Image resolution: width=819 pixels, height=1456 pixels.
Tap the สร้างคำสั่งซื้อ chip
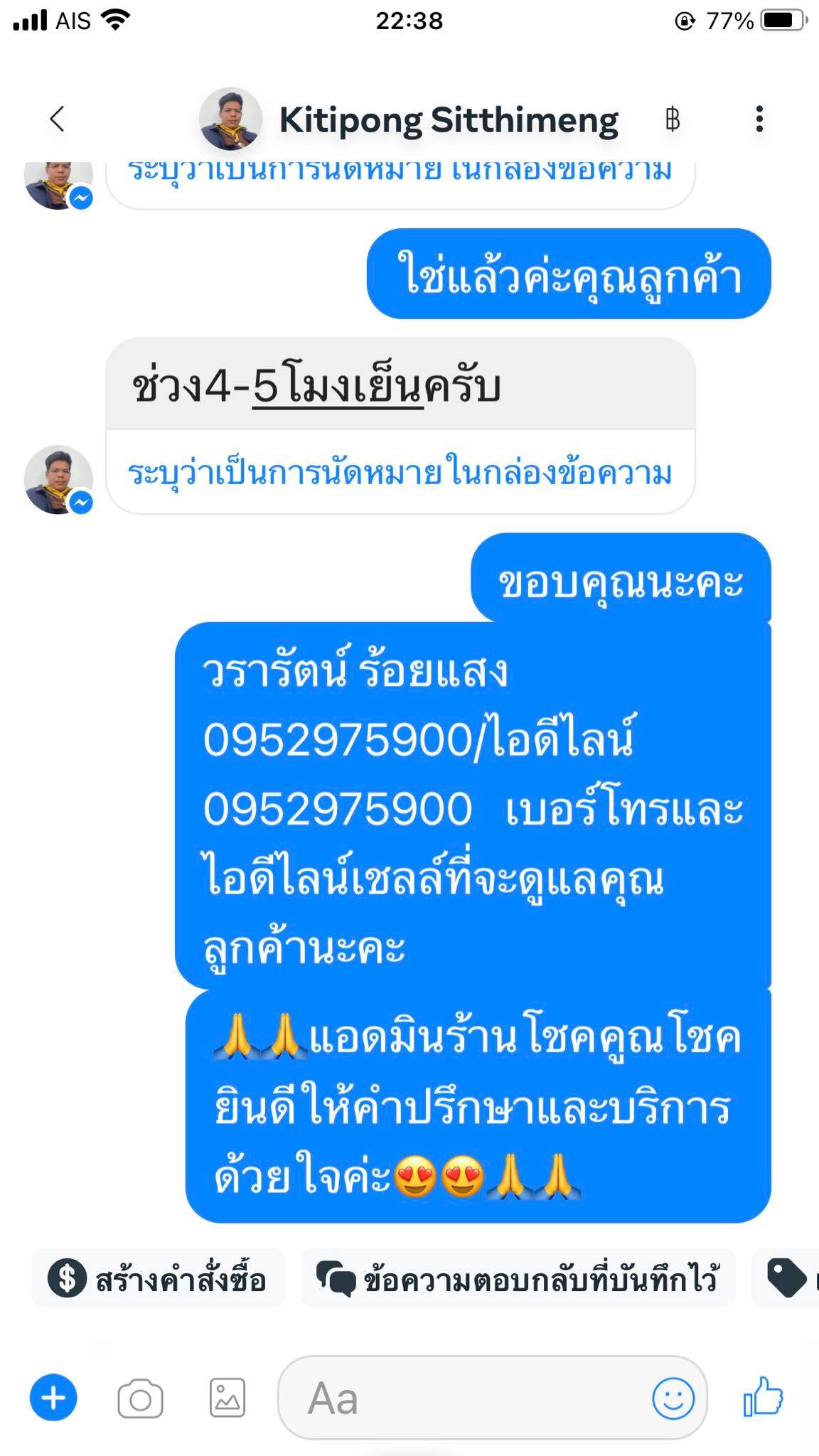[x=157, y=1278]
